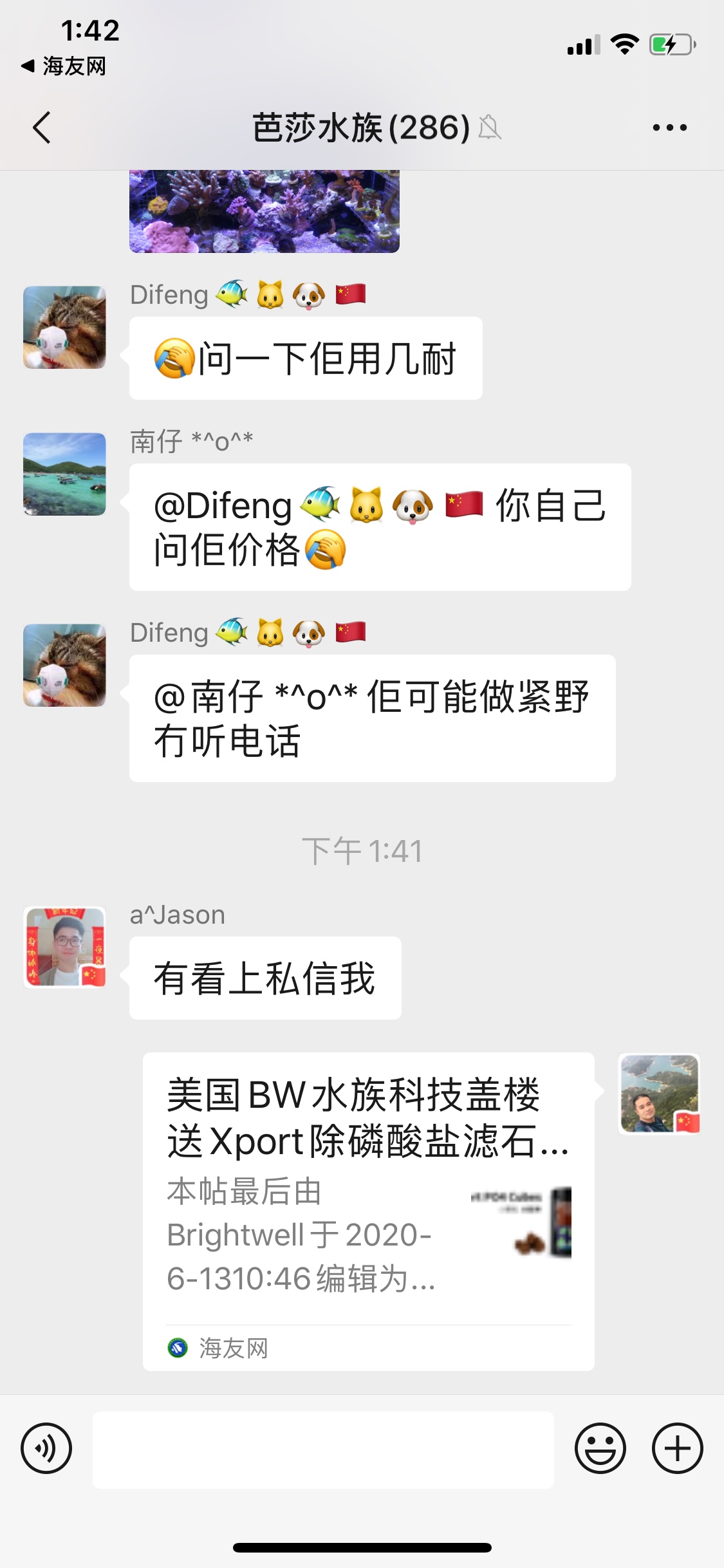
Task: Open the profile avatar of 南仔 *^o^*
Action: click(x=64, y=474)
